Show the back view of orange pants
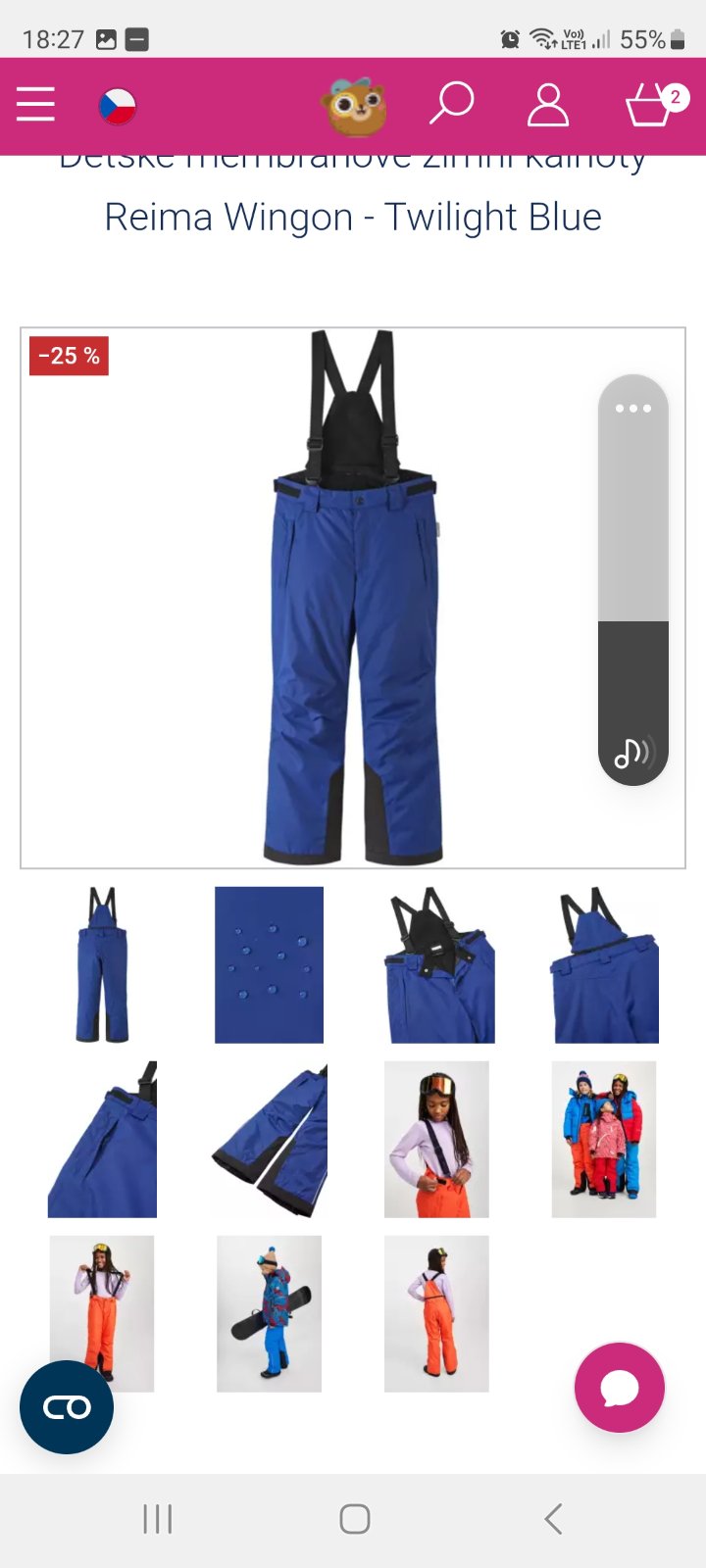This screenshot has height=1568, width=706. coord(437,1314)
